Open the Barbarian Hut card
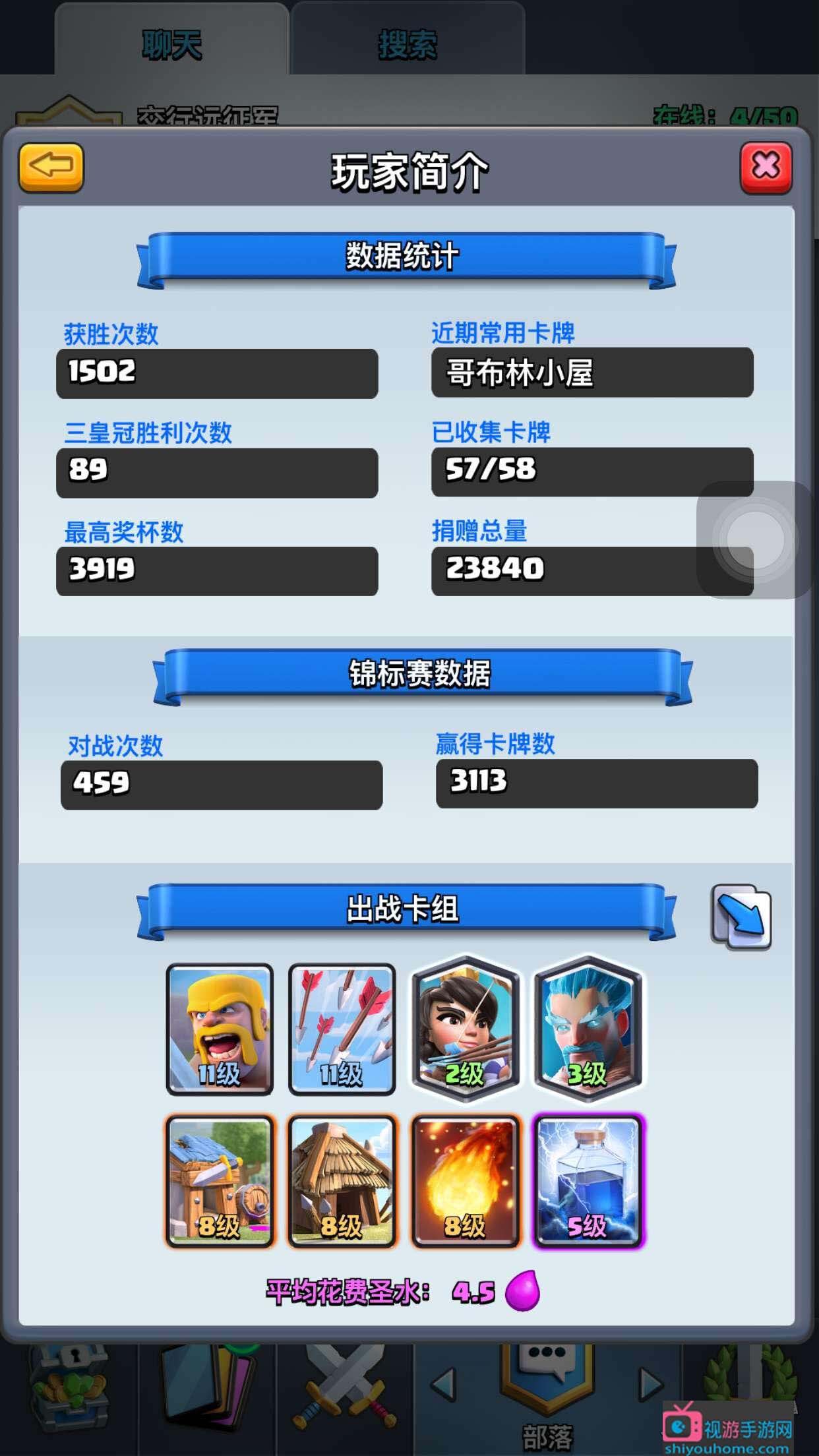Screen dimensions: 819x1456 point(220,1181)
